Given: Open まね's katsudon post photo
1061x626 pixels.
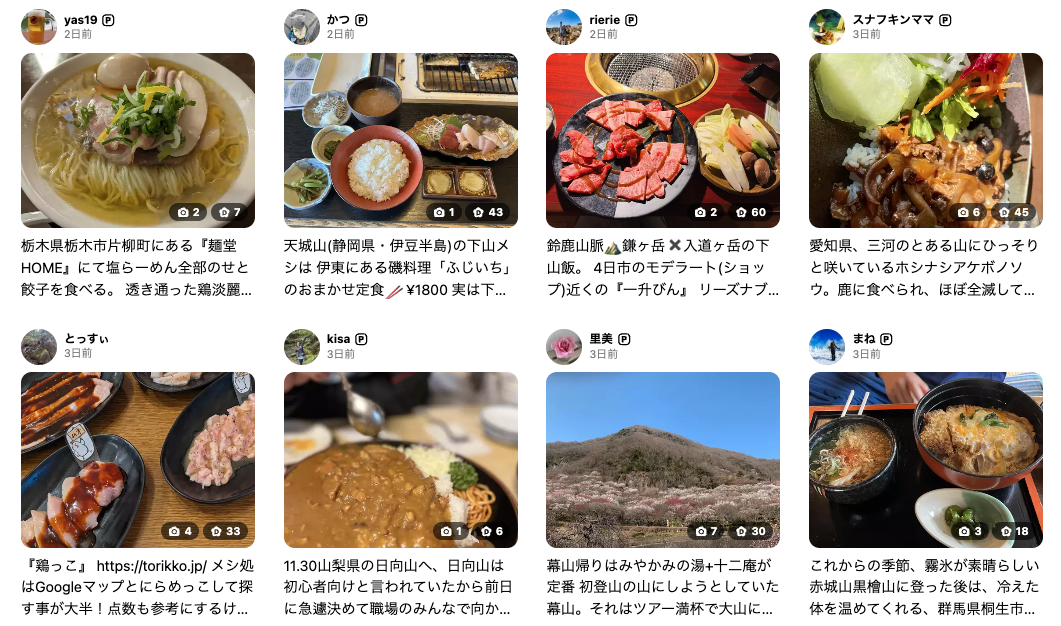Looking at the screenshot, I should click(925, 460).
